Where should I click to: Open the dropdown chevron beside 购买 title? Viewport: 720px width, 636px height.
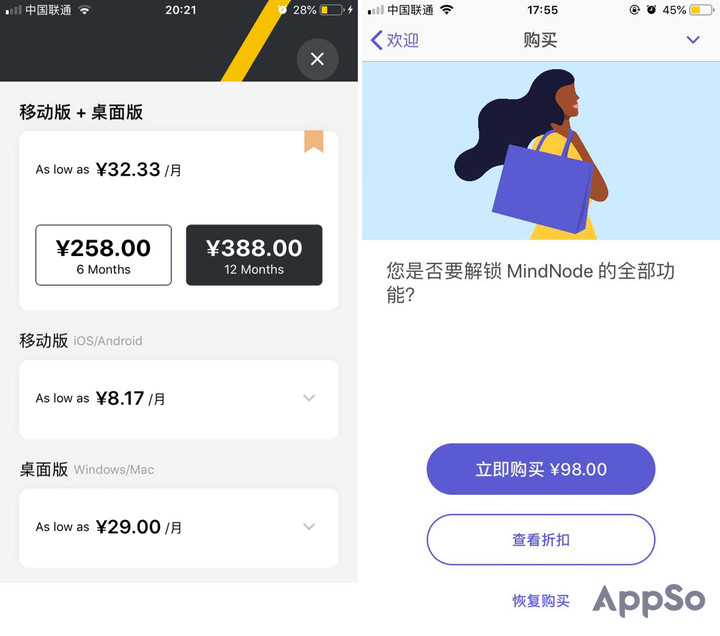693,40
